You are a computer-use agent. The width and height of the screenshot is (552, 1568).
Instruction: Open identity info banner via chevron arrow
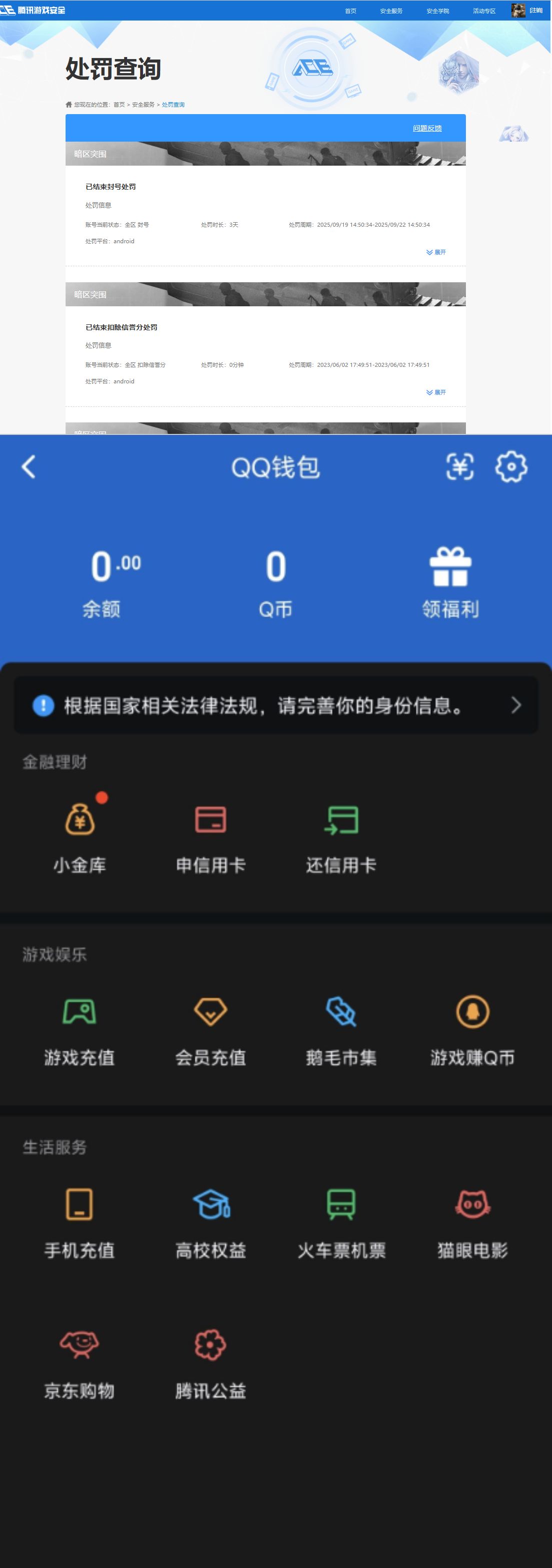point(516,704)
